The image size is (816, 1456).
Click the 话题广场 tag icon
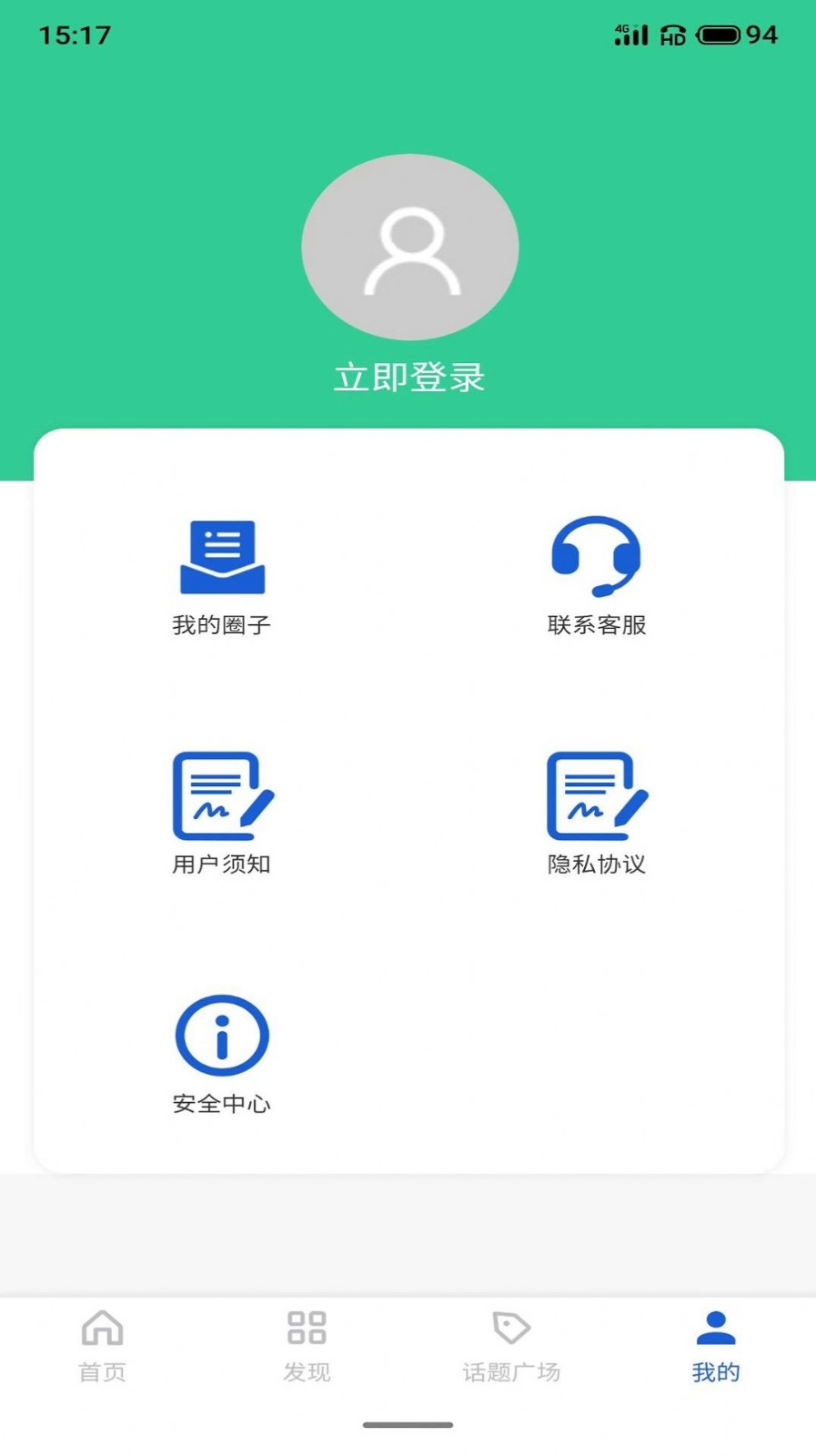click(510, 1330)
